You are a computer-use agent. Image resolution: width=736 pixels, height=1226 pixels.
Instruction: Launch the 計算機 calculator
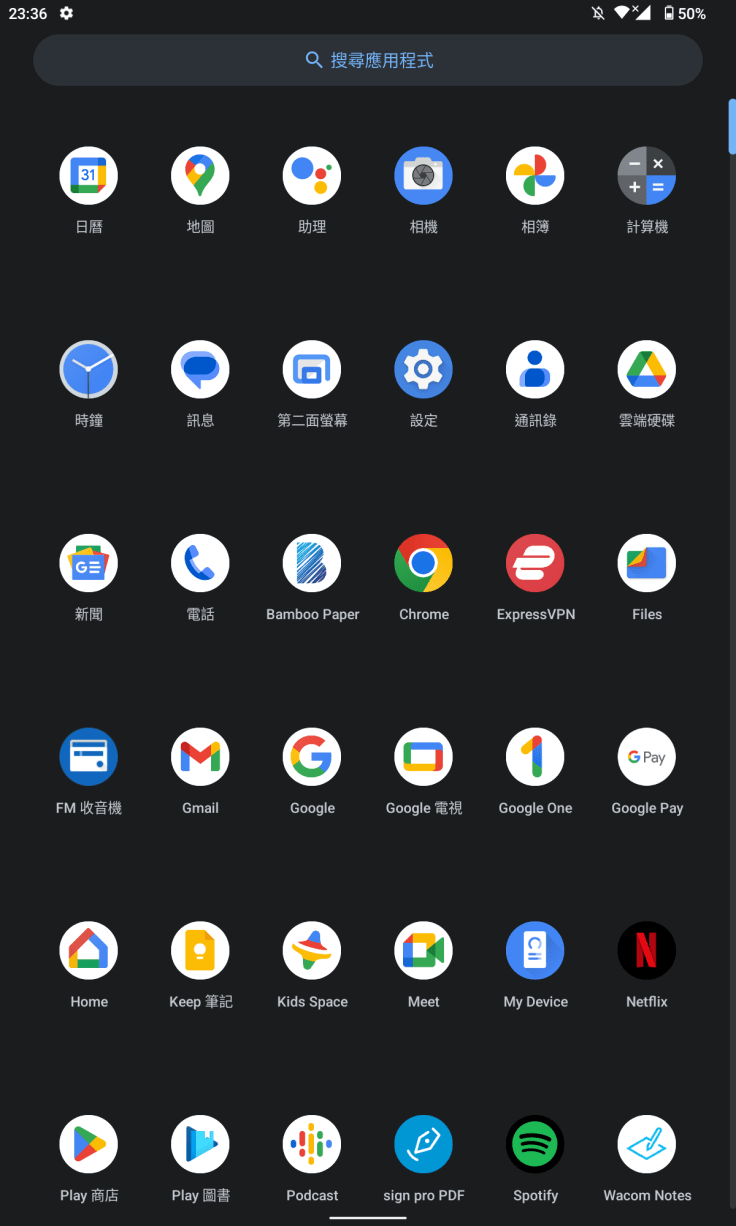tap(646, 176)
